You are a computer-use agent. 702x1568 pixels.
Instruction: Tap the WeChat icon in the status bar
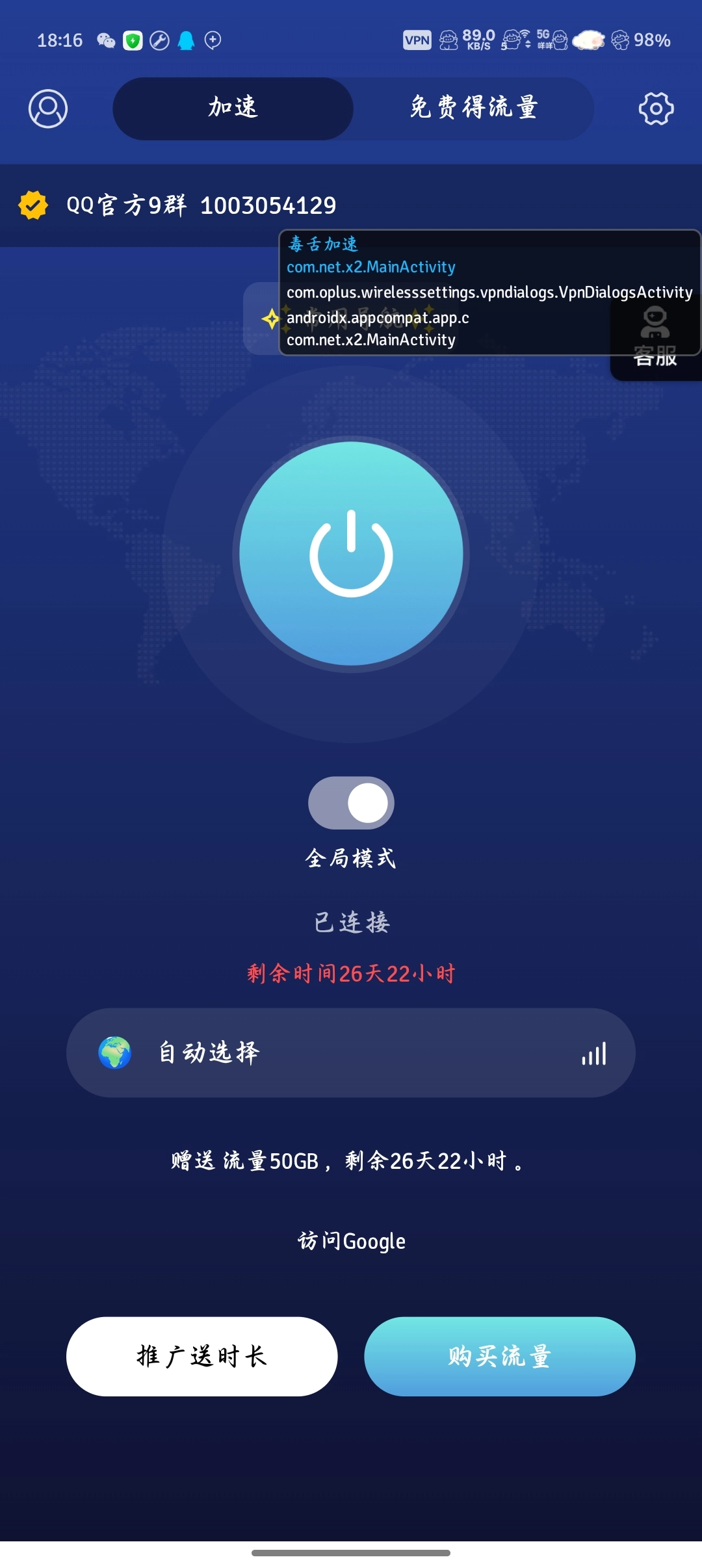[x=104, y=40]
